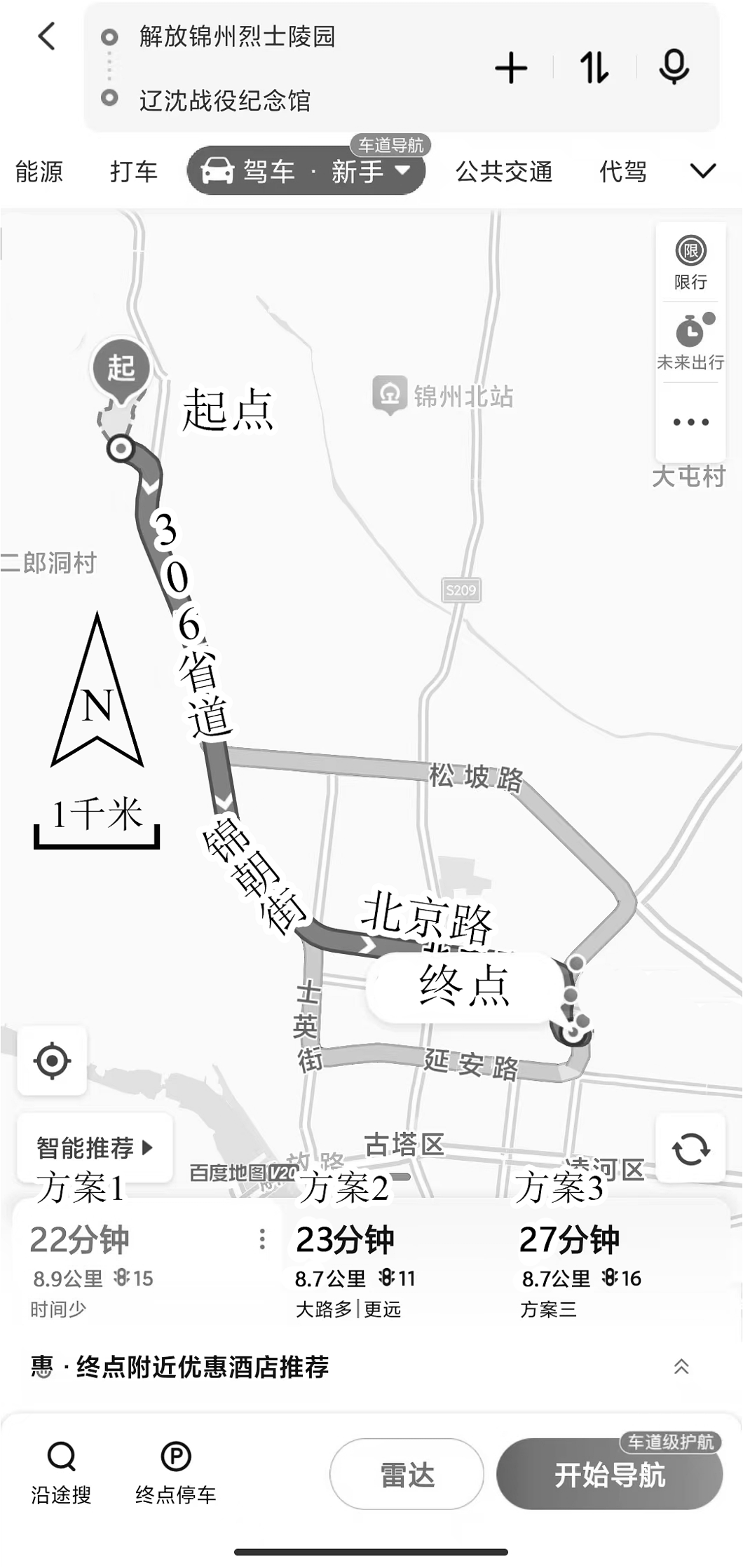The width and height of the screenshot is (743, 1568).
Task: Expand more travel modes with the chevron
Action: (702, 170)
